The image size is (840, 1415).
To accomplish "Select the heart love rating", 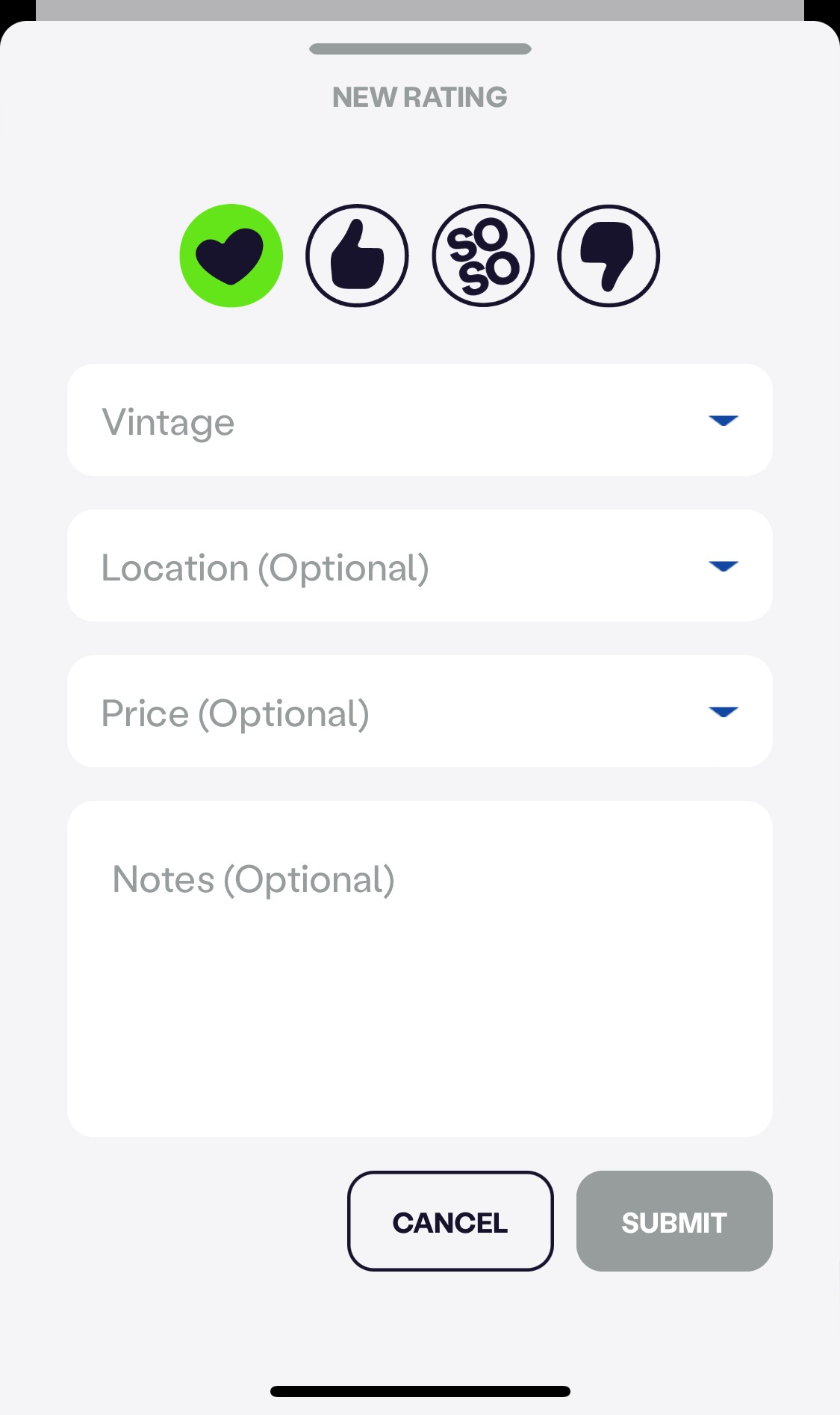I will pos(231,256).
